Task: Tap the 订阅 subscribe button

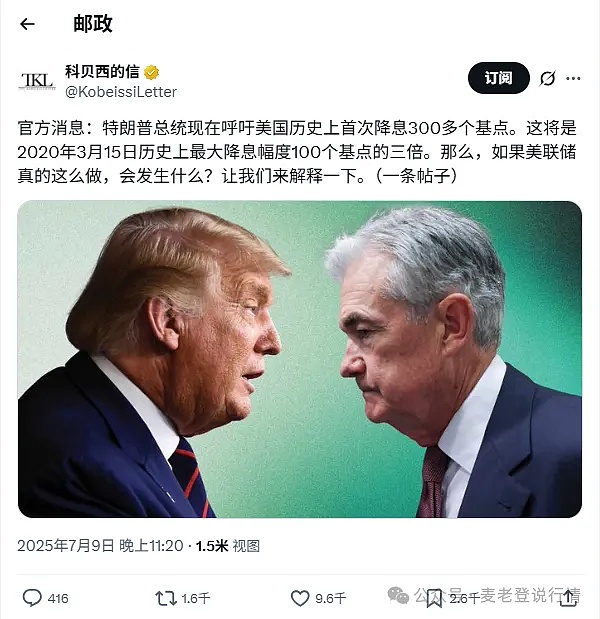Action: click(498, 78)
